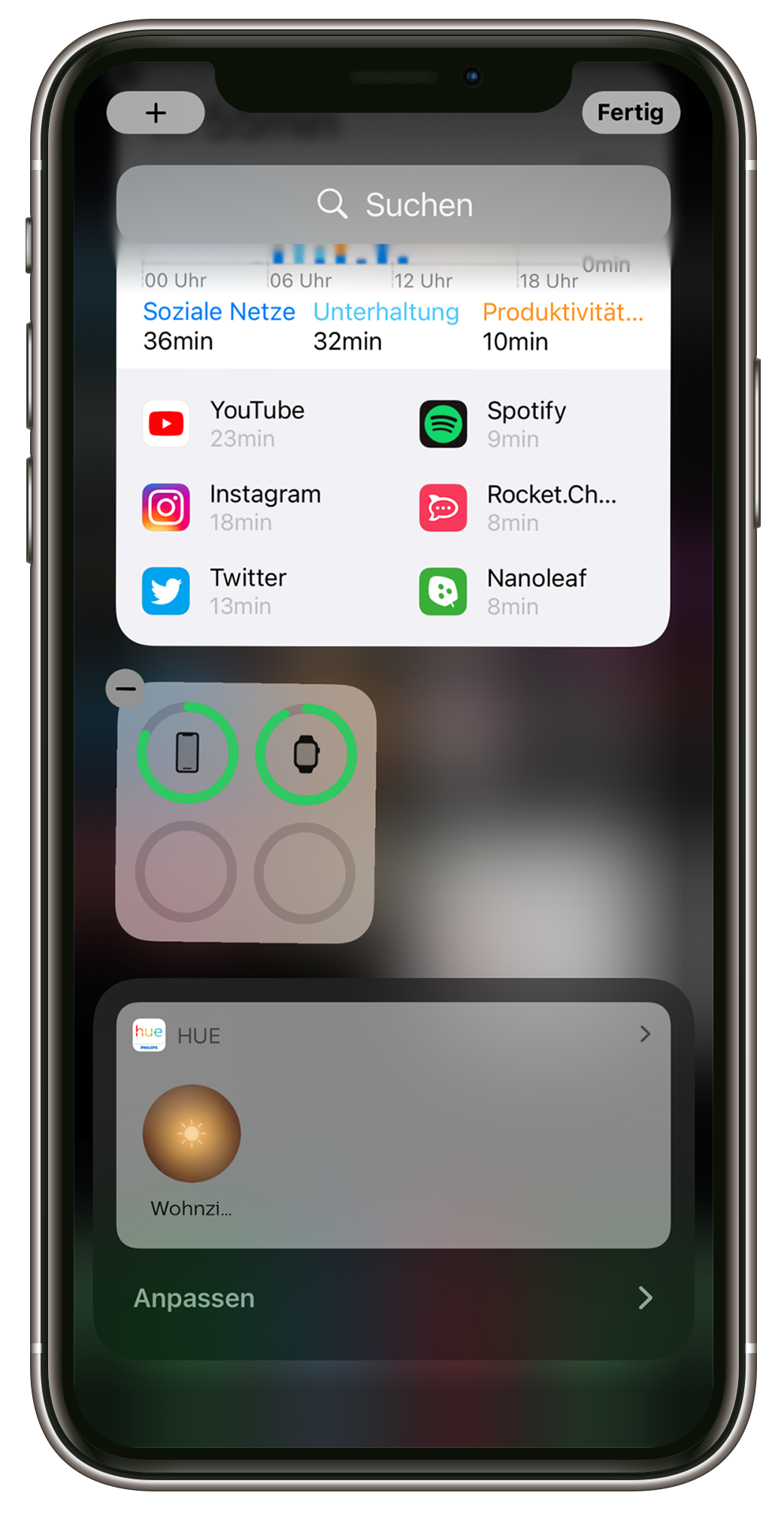
Task: Toggle the Wohnzimmer light in the HUE widget
Action: pos(192,1133)
